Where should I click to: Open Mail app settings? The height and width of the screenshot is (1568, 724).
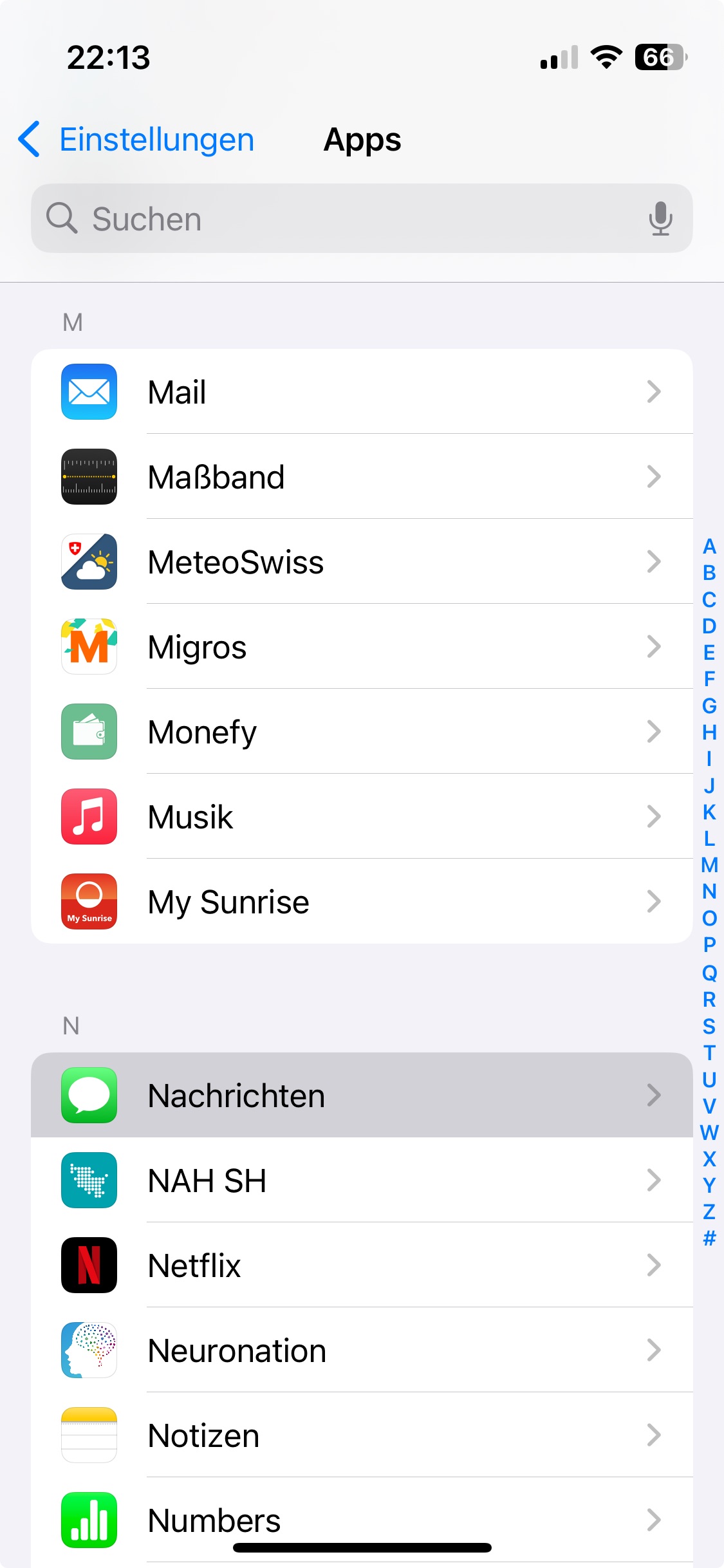click(x=362, y=392)
